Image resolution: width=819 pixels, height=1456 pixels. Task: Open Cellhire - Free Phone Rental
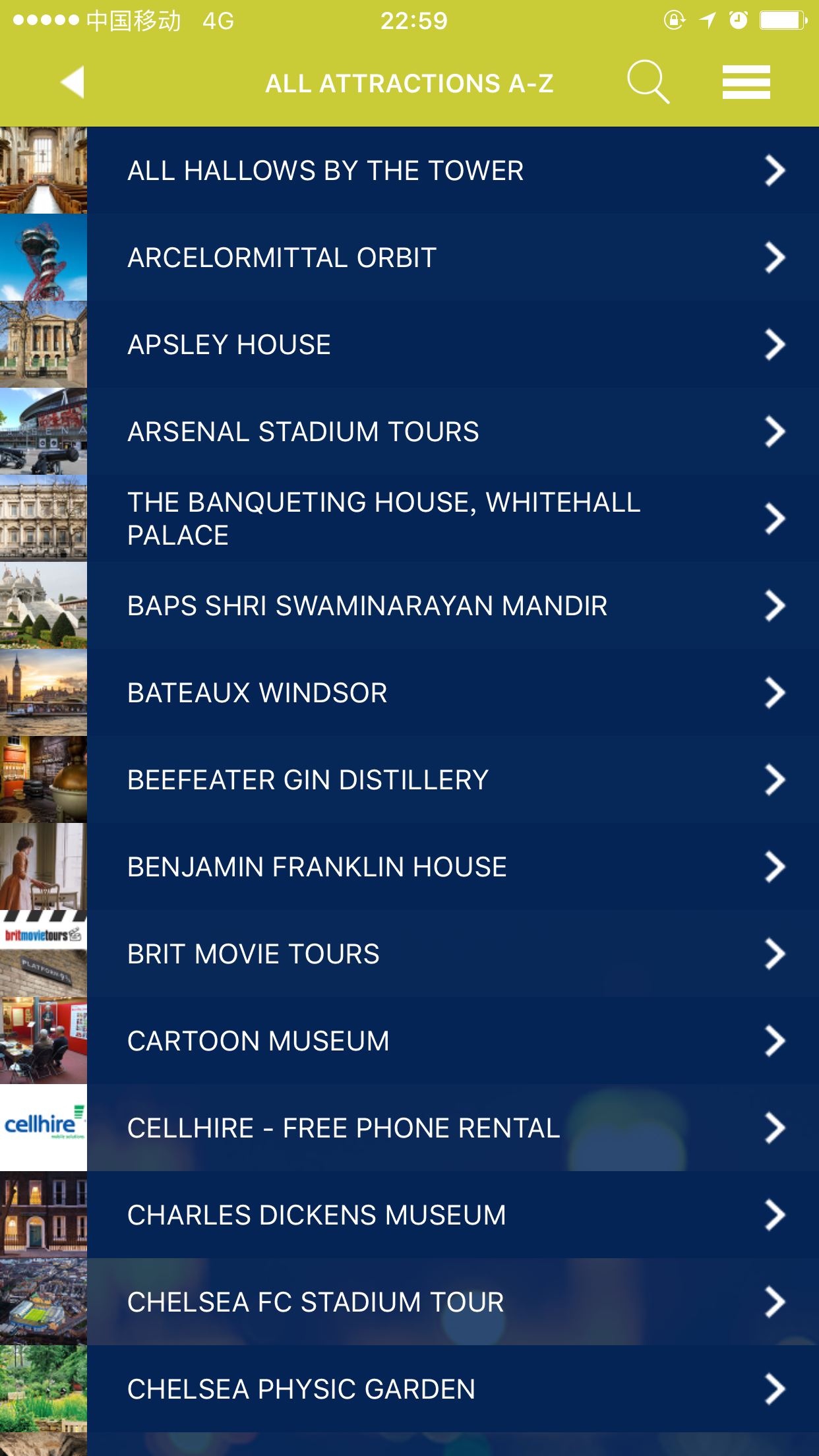coord(409,1128)
